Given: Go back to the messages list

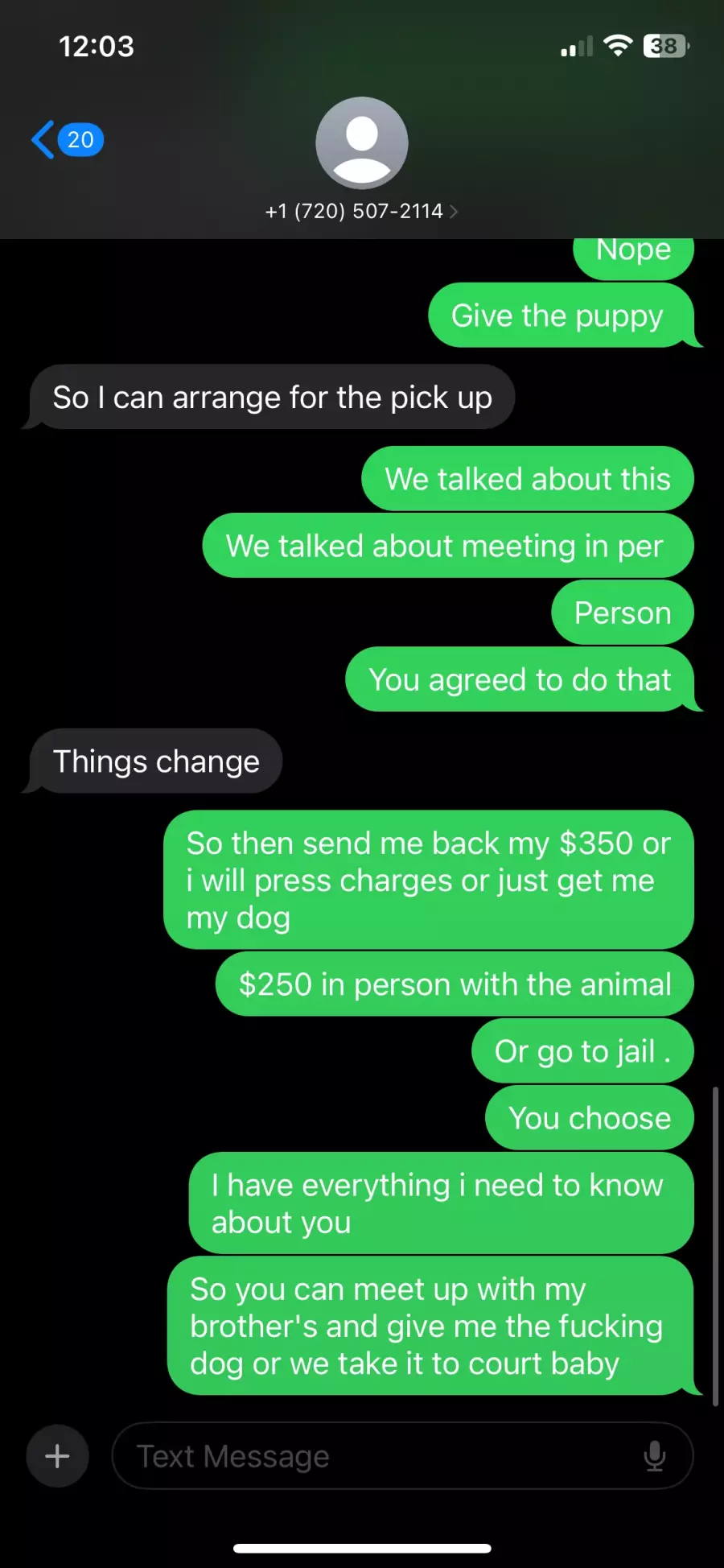Looking at the screenshot, I should pyautogui.click(x=68, y=140).
